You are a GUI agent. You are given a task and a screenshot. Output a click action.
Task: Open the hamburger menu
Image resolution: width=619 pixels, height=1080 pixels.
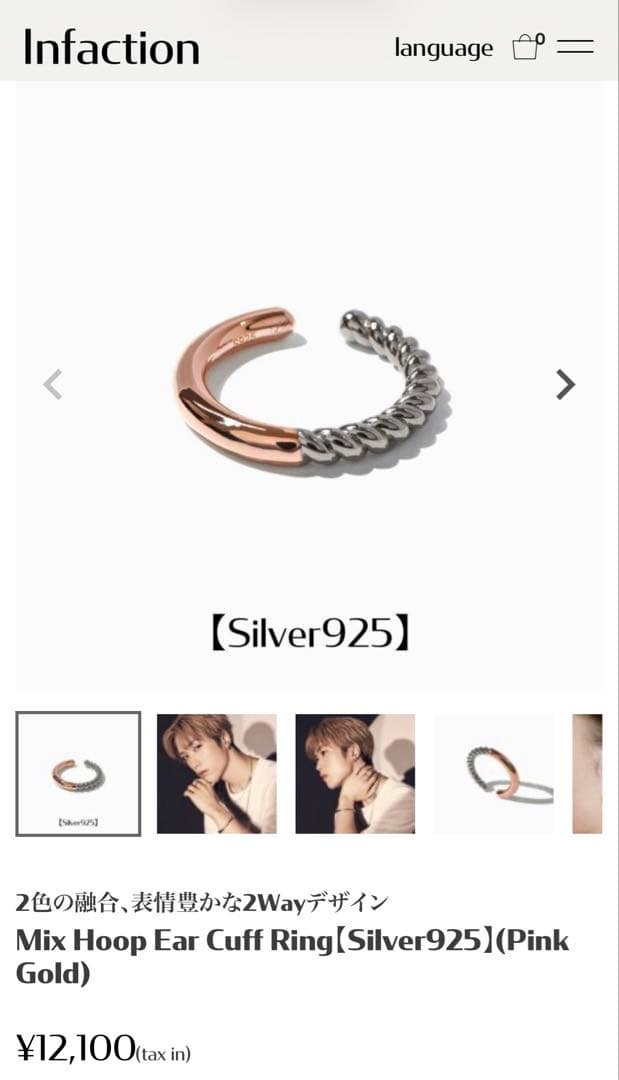coord(575,47)
